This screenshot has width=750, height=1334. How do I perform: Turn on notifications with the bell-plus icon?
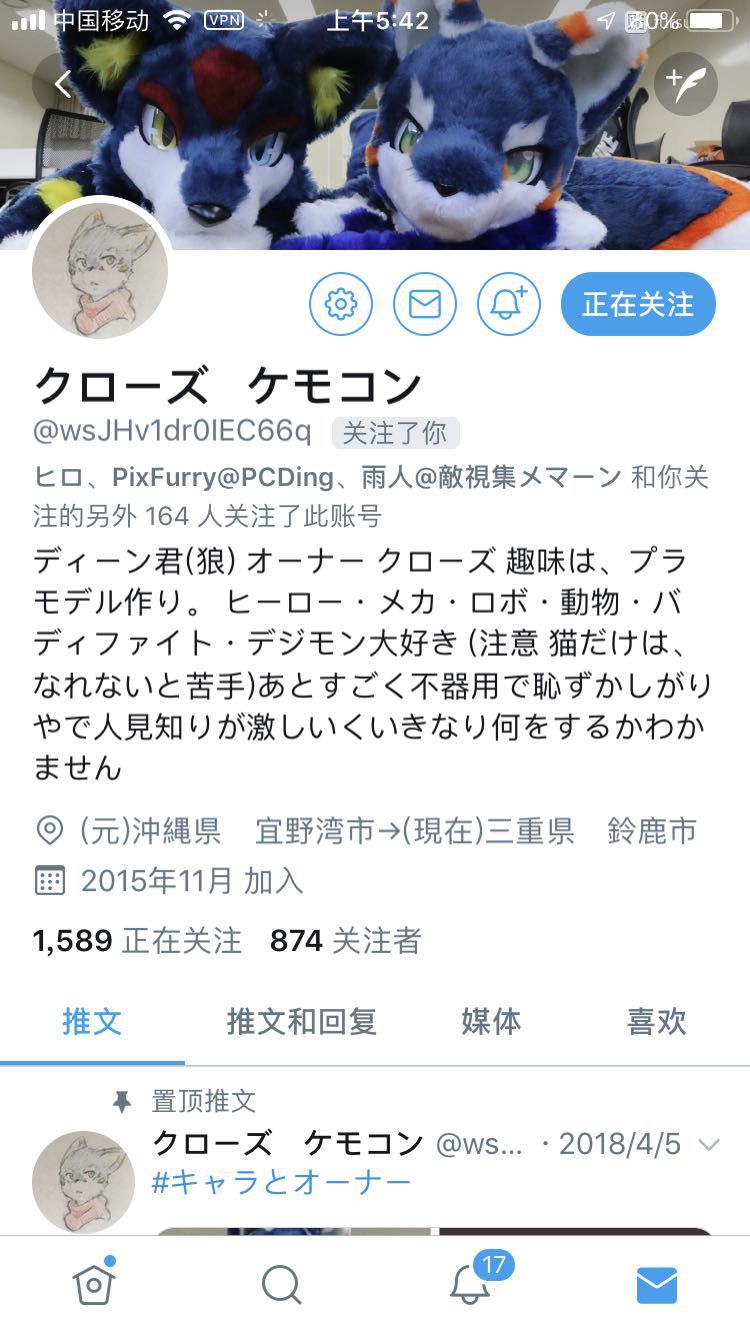(x=508, y=303)
